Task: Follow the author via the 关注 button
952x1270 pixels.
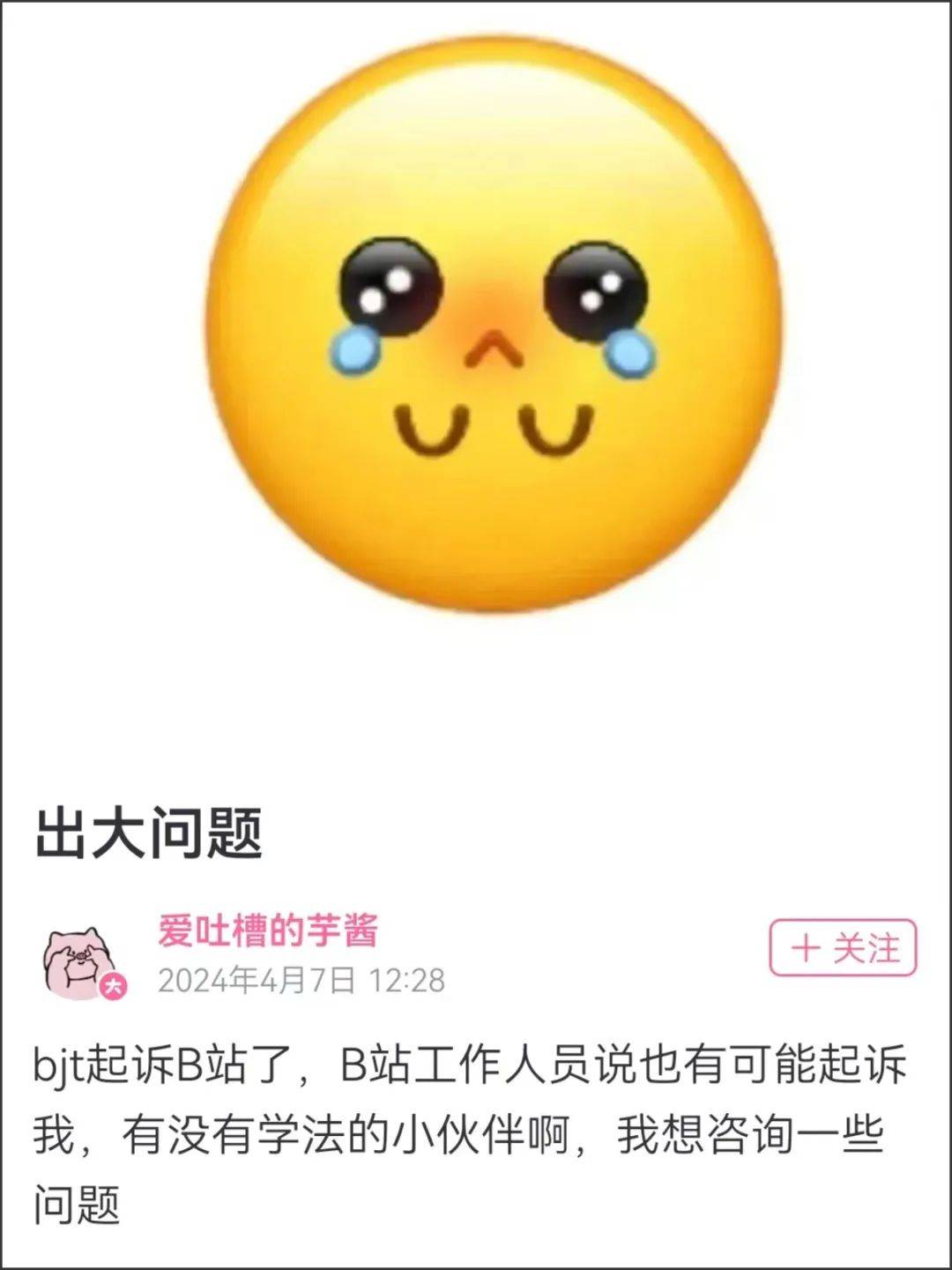Action: (843, 948)
